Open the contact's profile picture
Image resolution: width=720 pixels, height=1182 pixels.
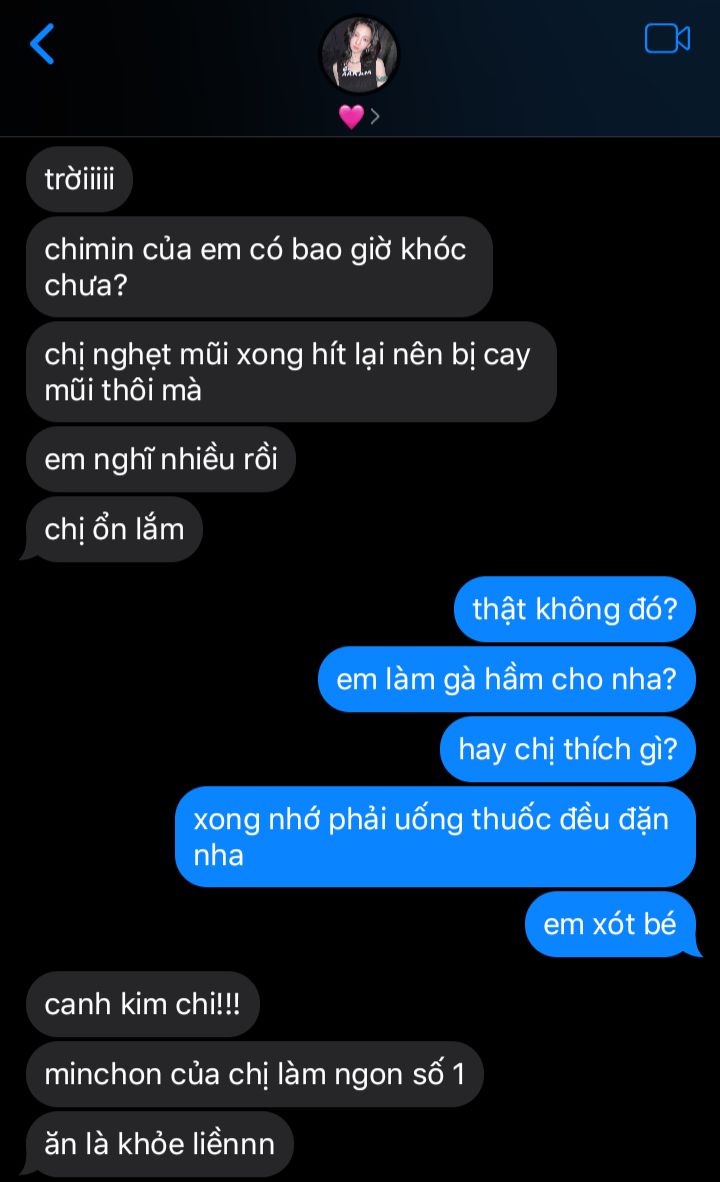(360, 55)
